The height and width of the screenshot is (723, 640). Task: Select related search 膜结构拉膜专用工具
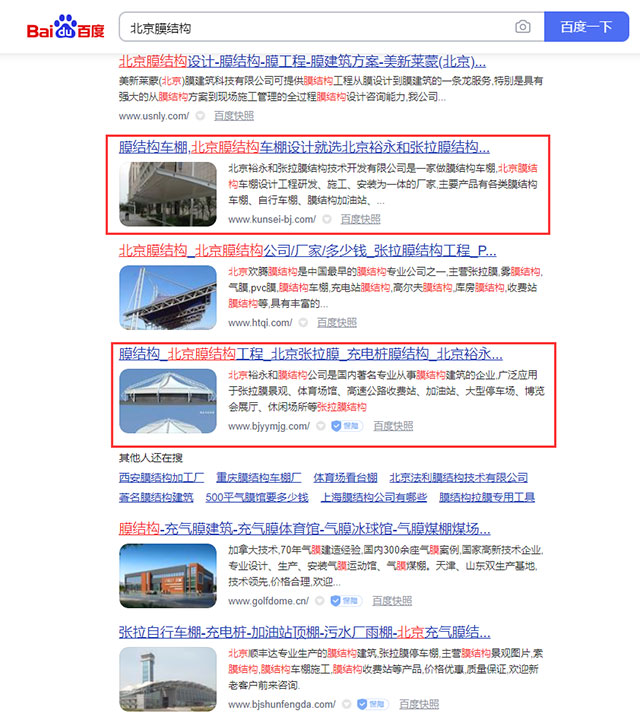pos(487,496)
